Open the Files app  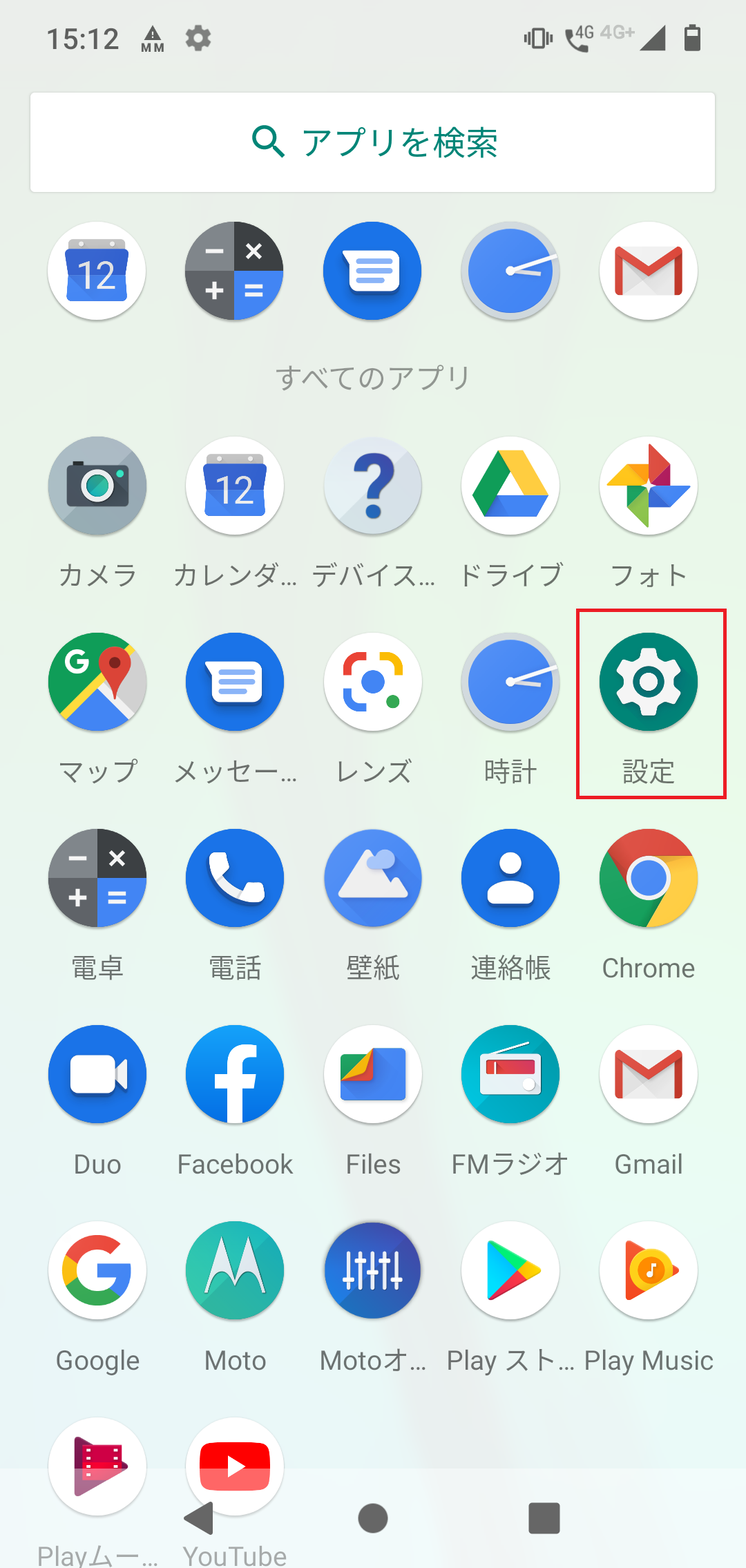click(x=372, y=1074)
